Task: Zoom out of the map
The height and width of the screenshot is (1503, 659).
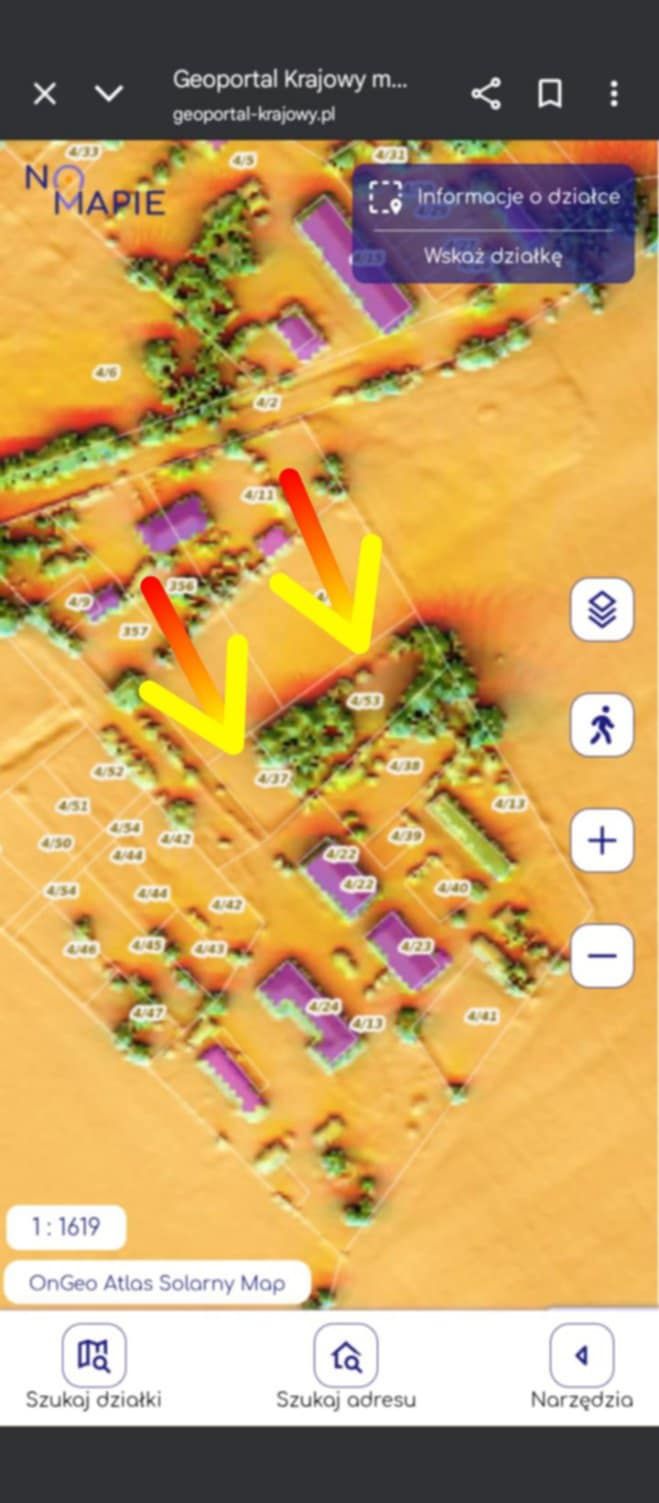Action: [x=601, y=955]
